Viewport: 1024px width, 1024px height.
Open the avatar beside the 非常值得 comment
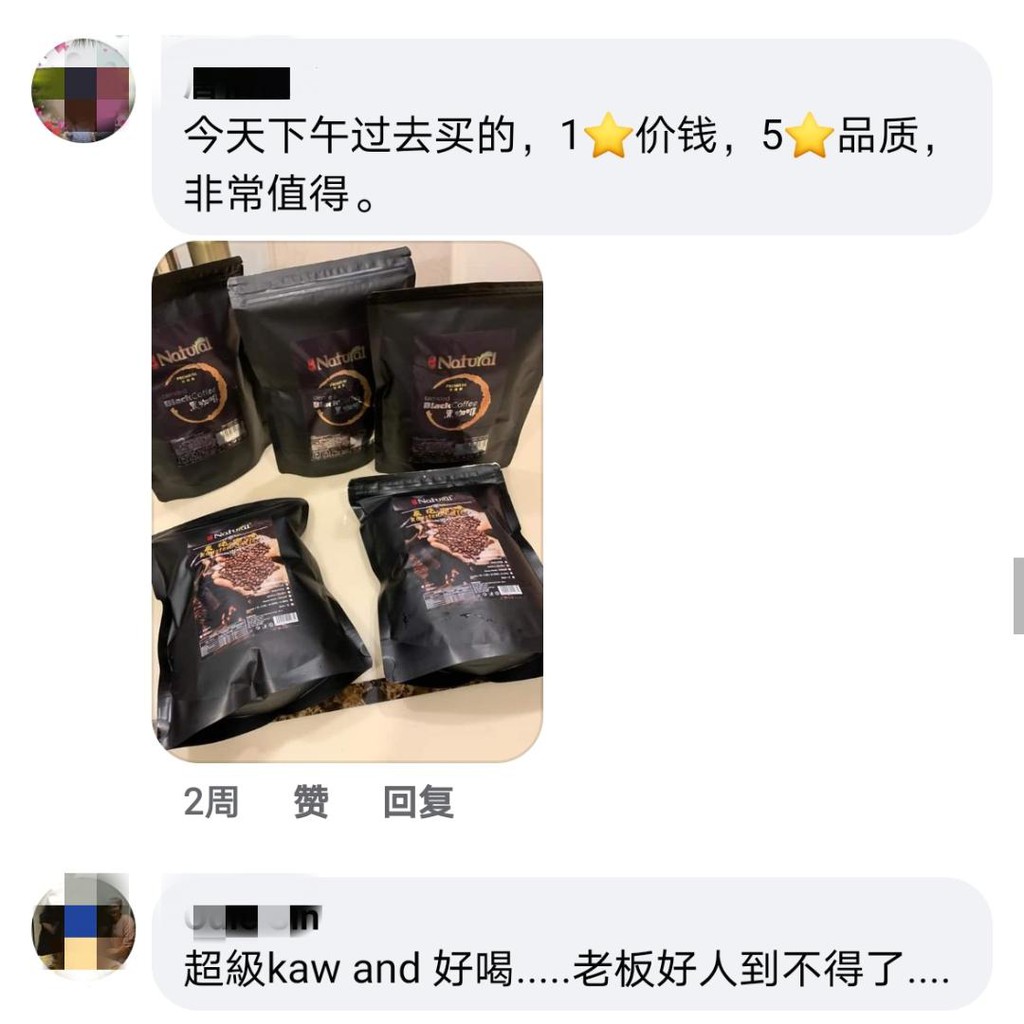pyautogui.click(x=83, y=90)
